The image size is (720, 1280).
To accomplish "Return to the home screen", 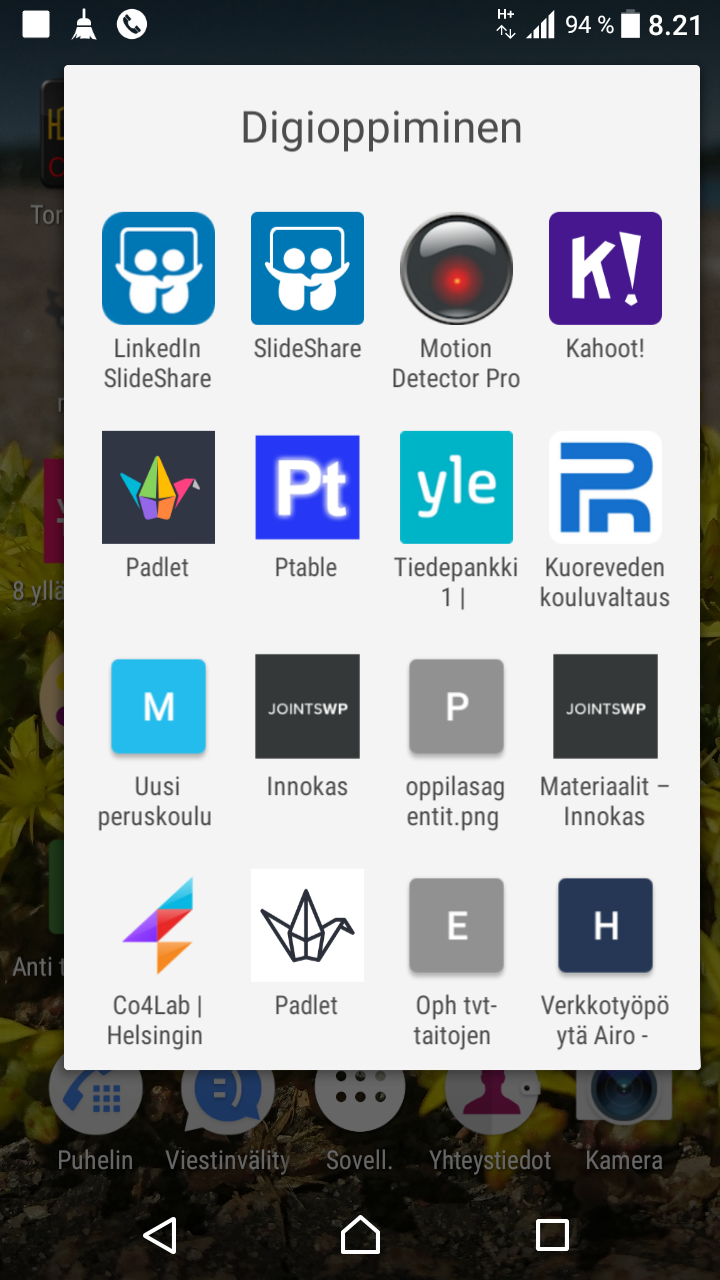I will pyautogui.click(x=360, y=1235).
